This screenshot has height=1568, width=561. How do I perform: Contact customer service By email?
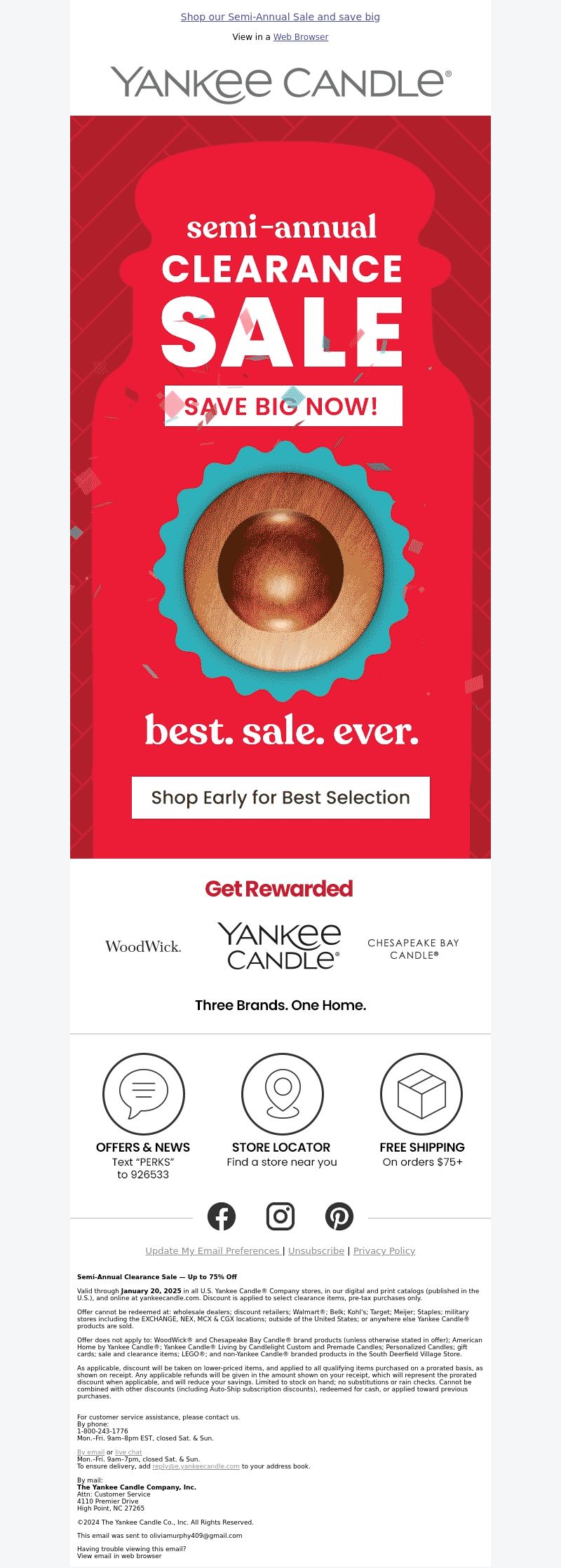[90, 1452]
